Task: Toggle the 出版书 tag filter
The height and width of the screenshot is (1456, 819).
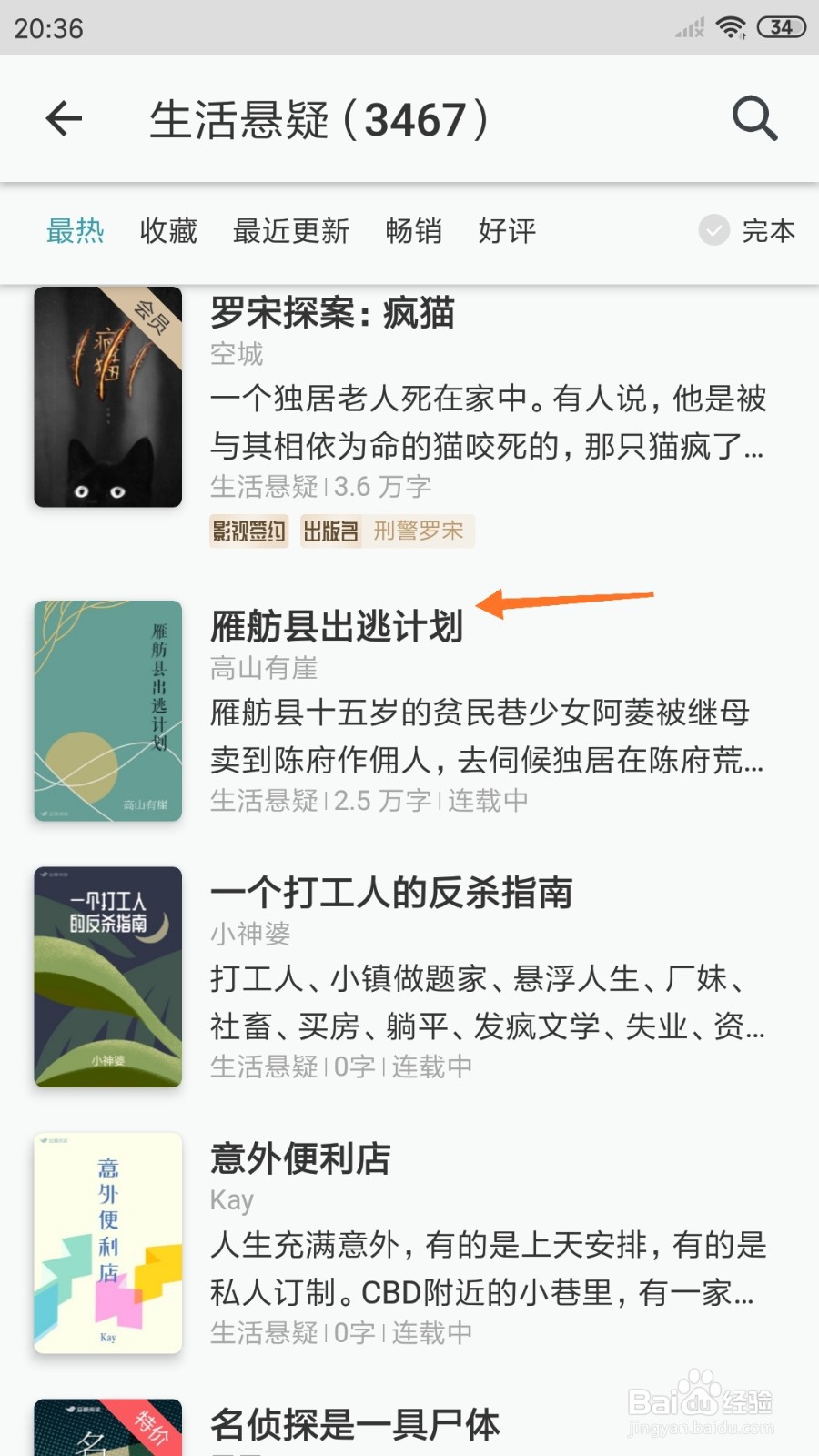Action: click(x=329, y=531)
